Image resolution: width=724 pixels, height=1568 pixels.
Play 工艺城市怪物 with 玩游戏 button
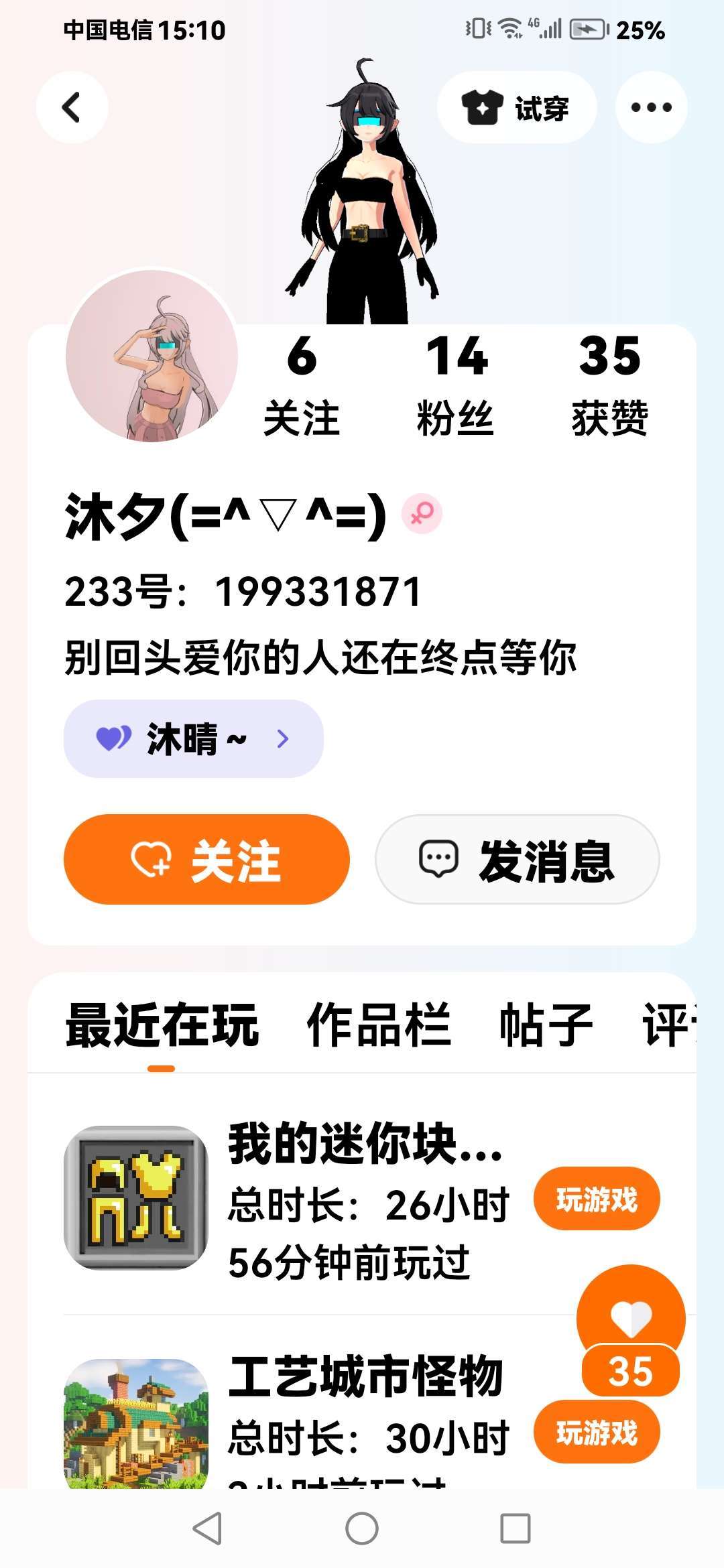click(597, 1432)
